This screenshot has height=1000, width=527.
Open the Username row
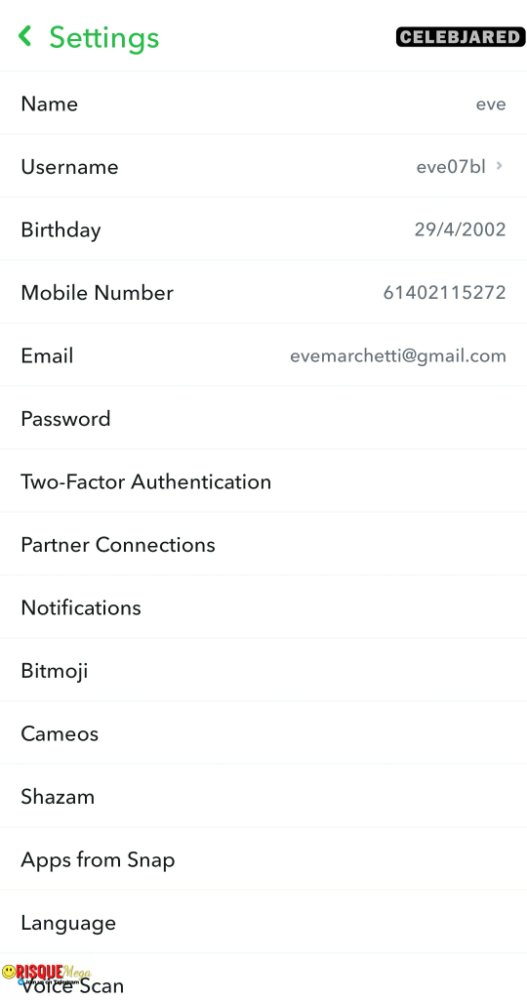point(264,166)
